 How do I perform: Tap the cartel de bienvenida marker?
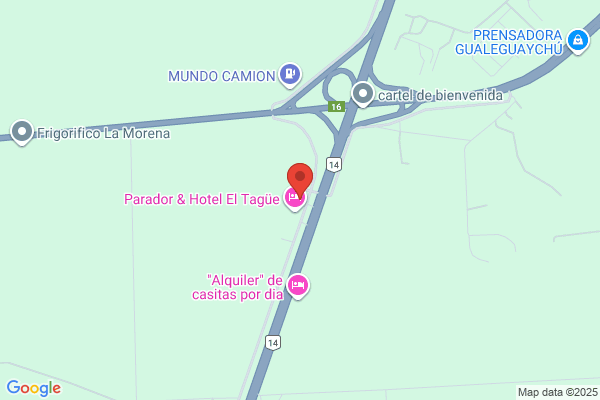(x=363, y=95)
